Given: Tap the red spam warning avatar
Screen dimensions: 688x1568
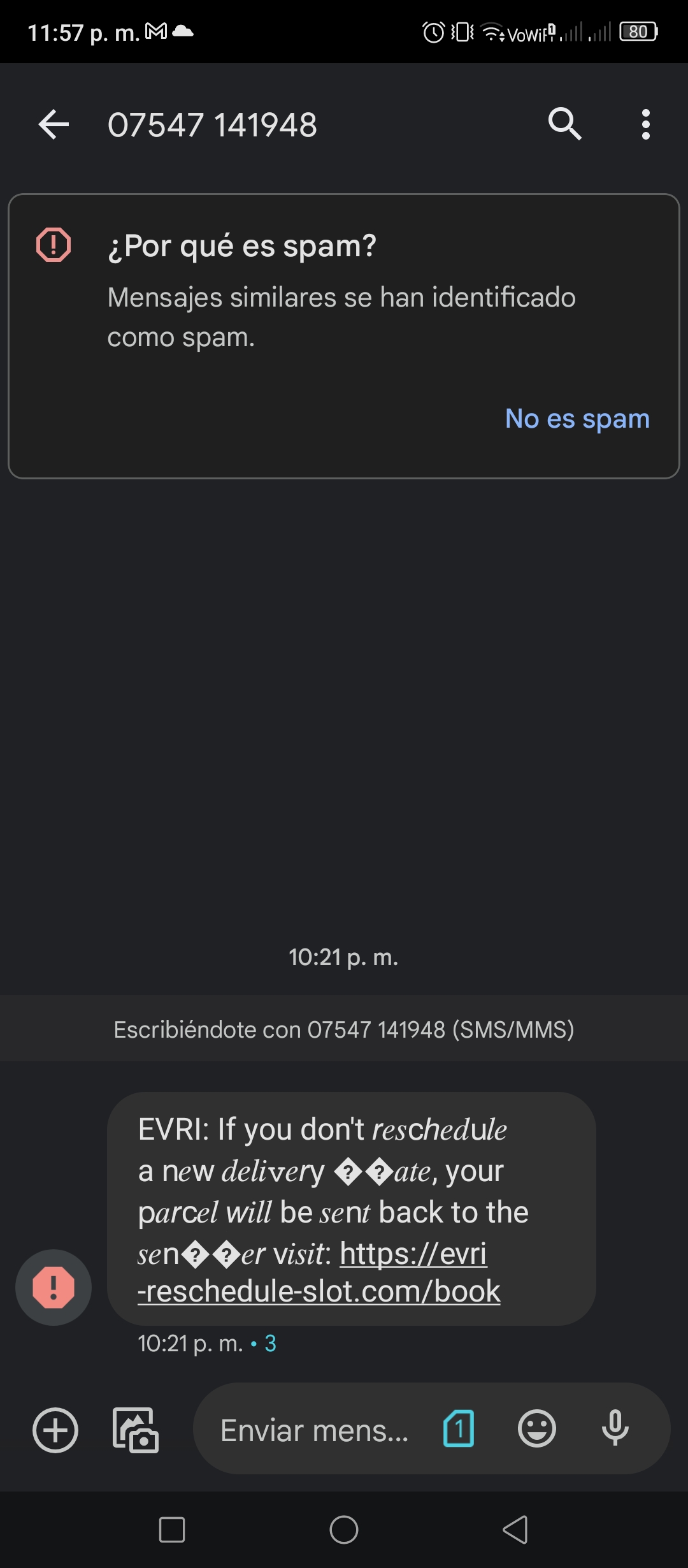Looking at the screenshot, I should tap(54, 1288).
